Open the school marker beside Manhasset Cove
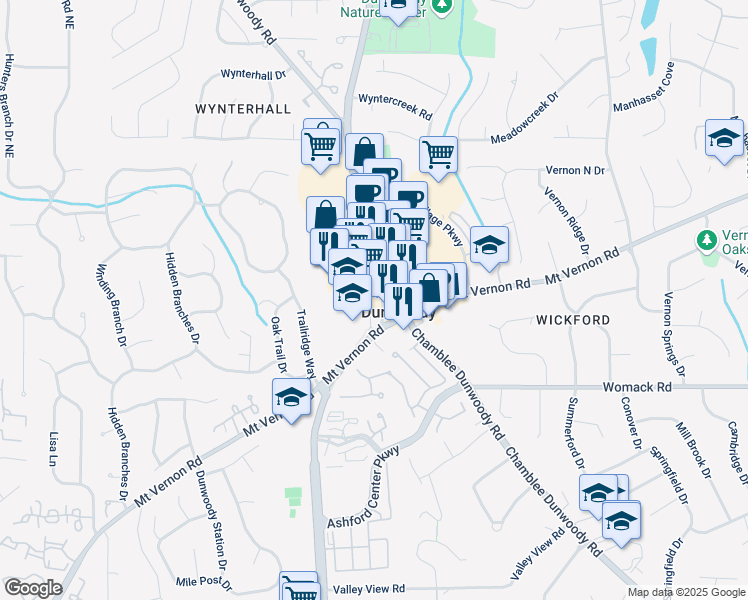 point(724,138)
